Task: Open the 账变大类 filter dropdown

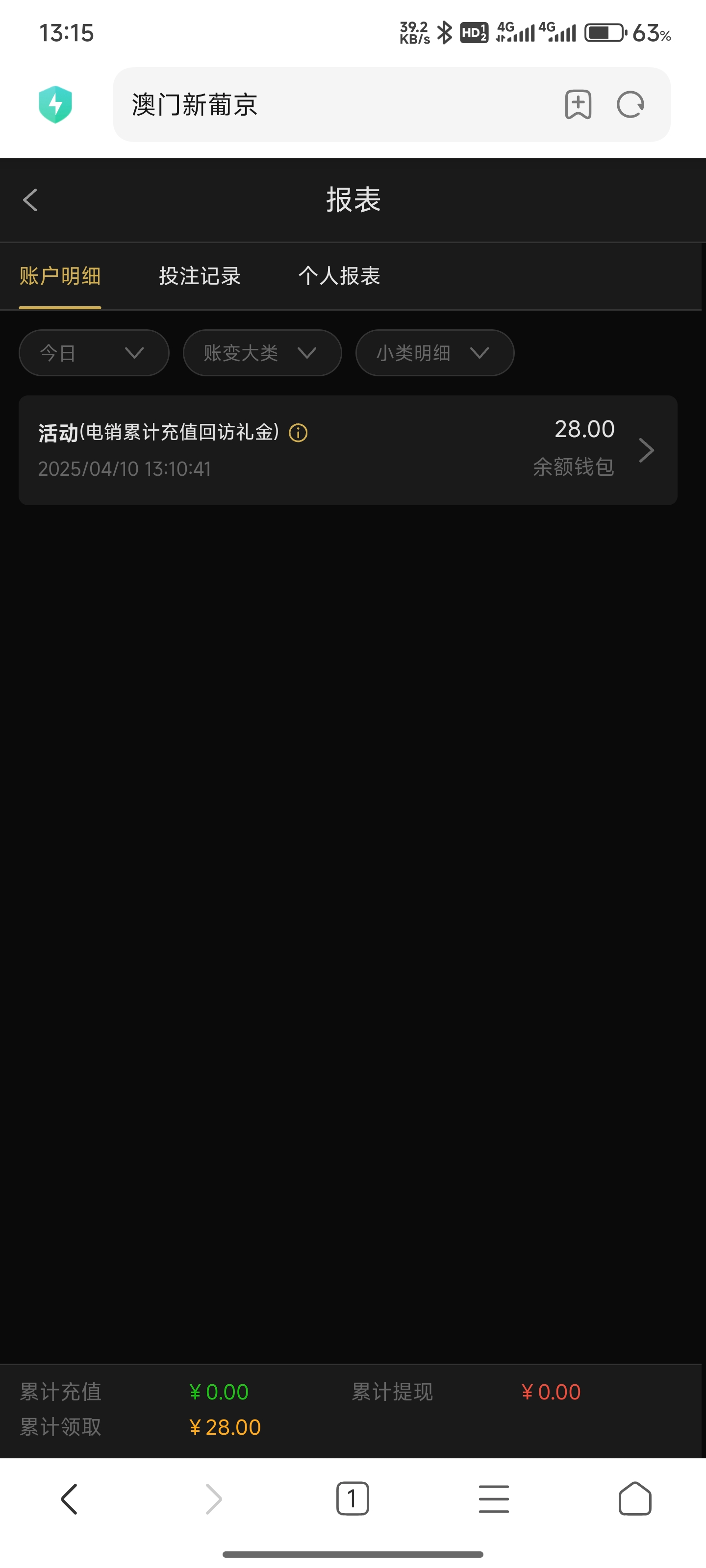Action: click(x=262, y=353)
